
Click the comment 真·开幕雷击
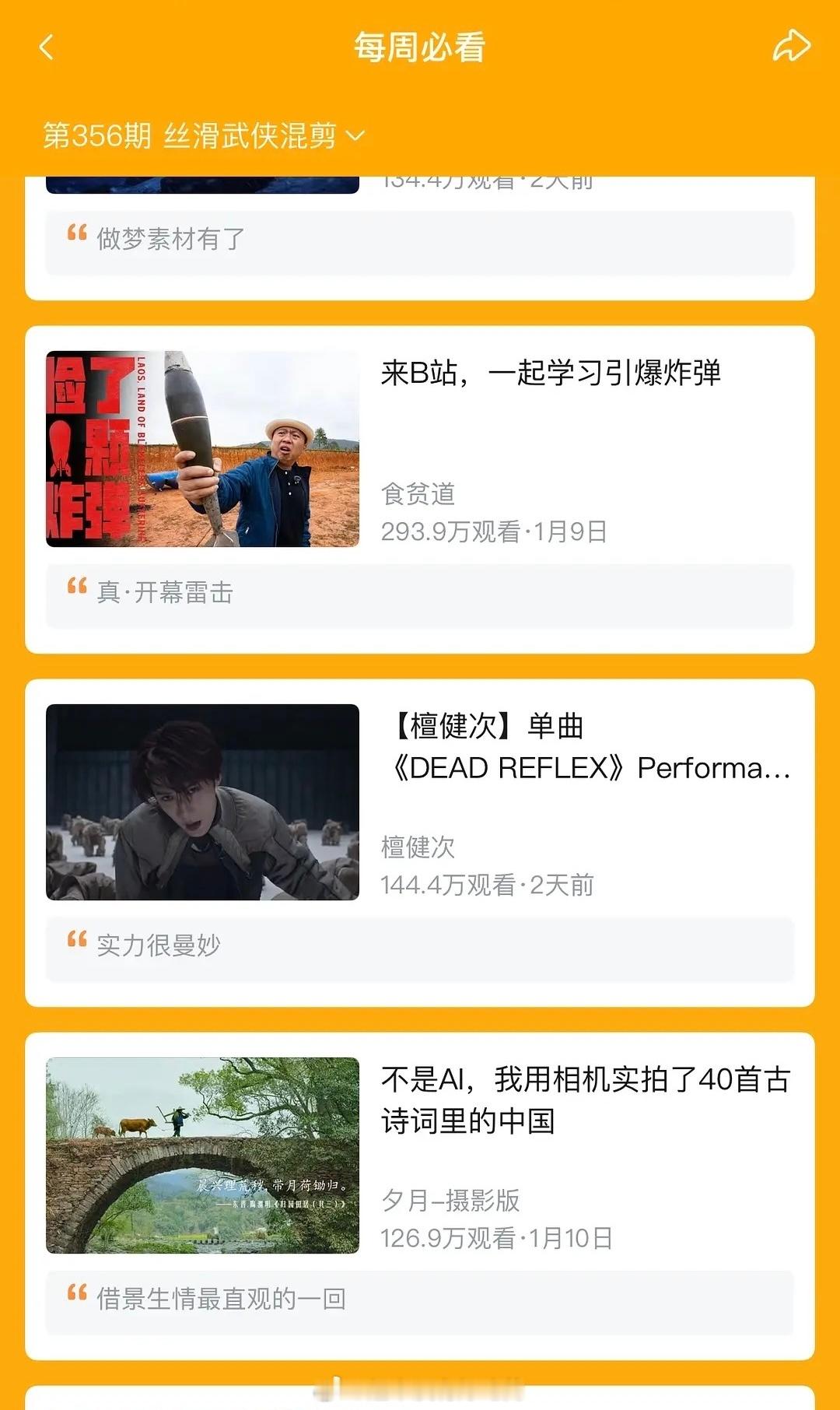coord(163,593)
